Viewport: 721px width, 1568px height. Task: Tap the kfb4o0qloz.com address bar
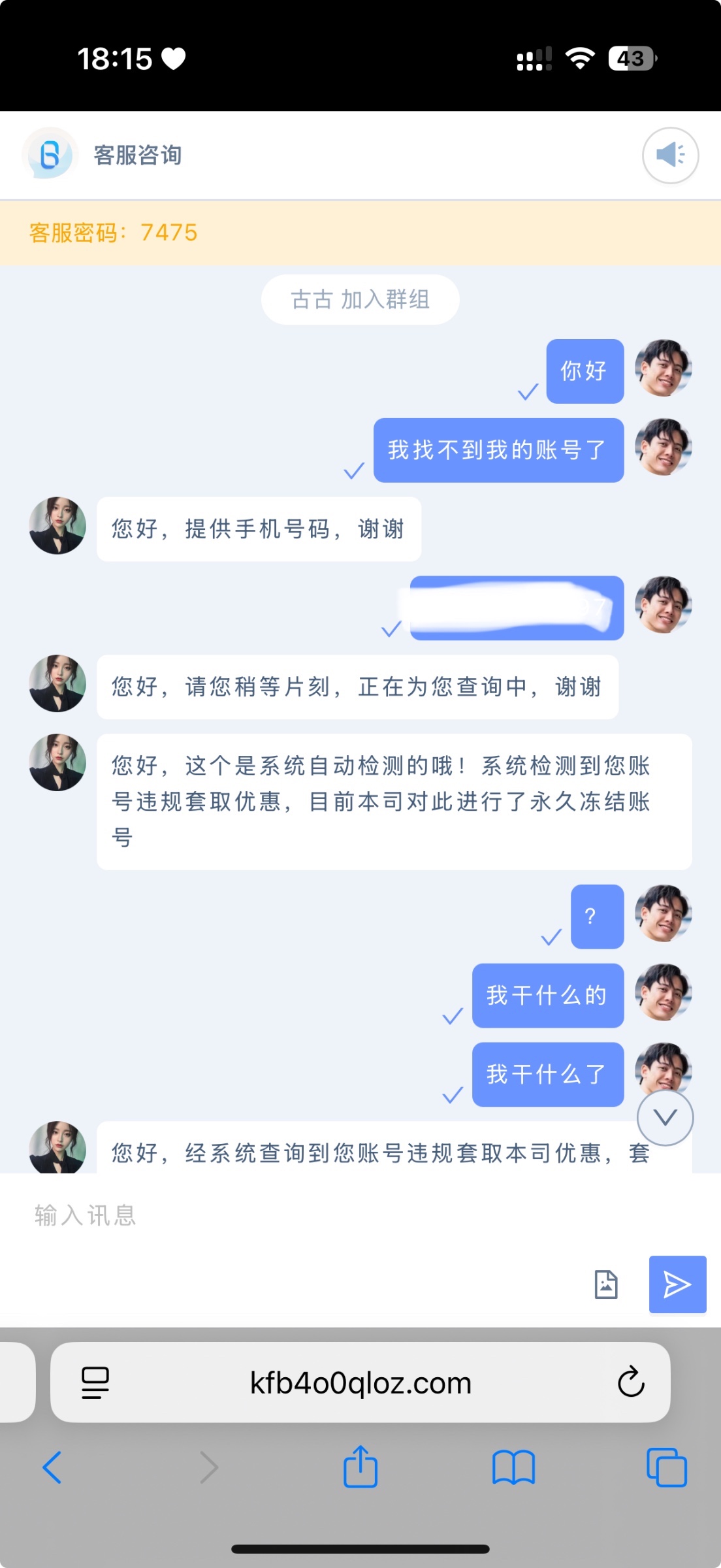point(360,1382)
